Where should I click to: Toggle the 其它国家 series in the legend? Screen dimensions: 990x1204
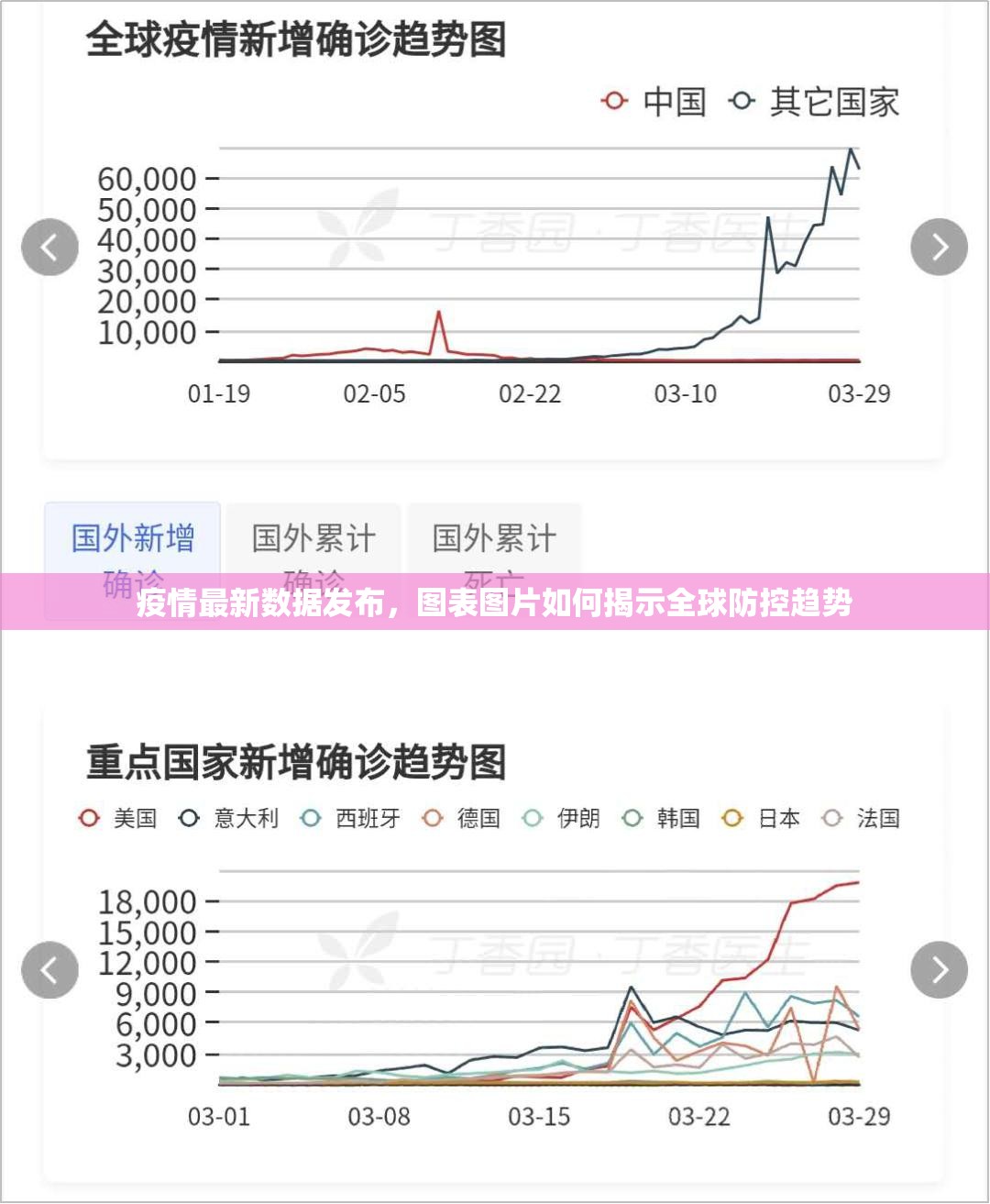[x=814, y=102]
